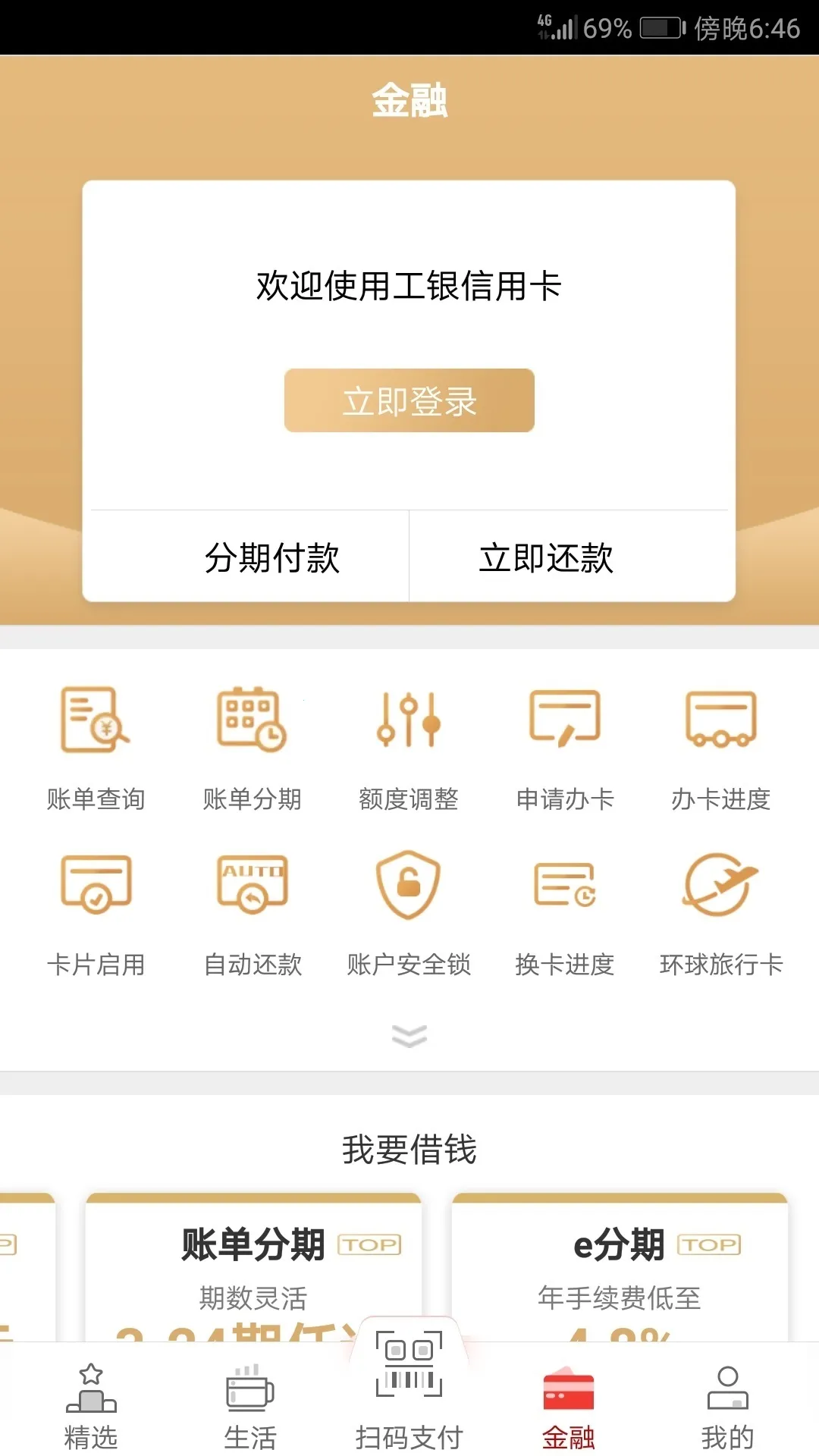Open 分期付款 installment payment

pos(271,557)
